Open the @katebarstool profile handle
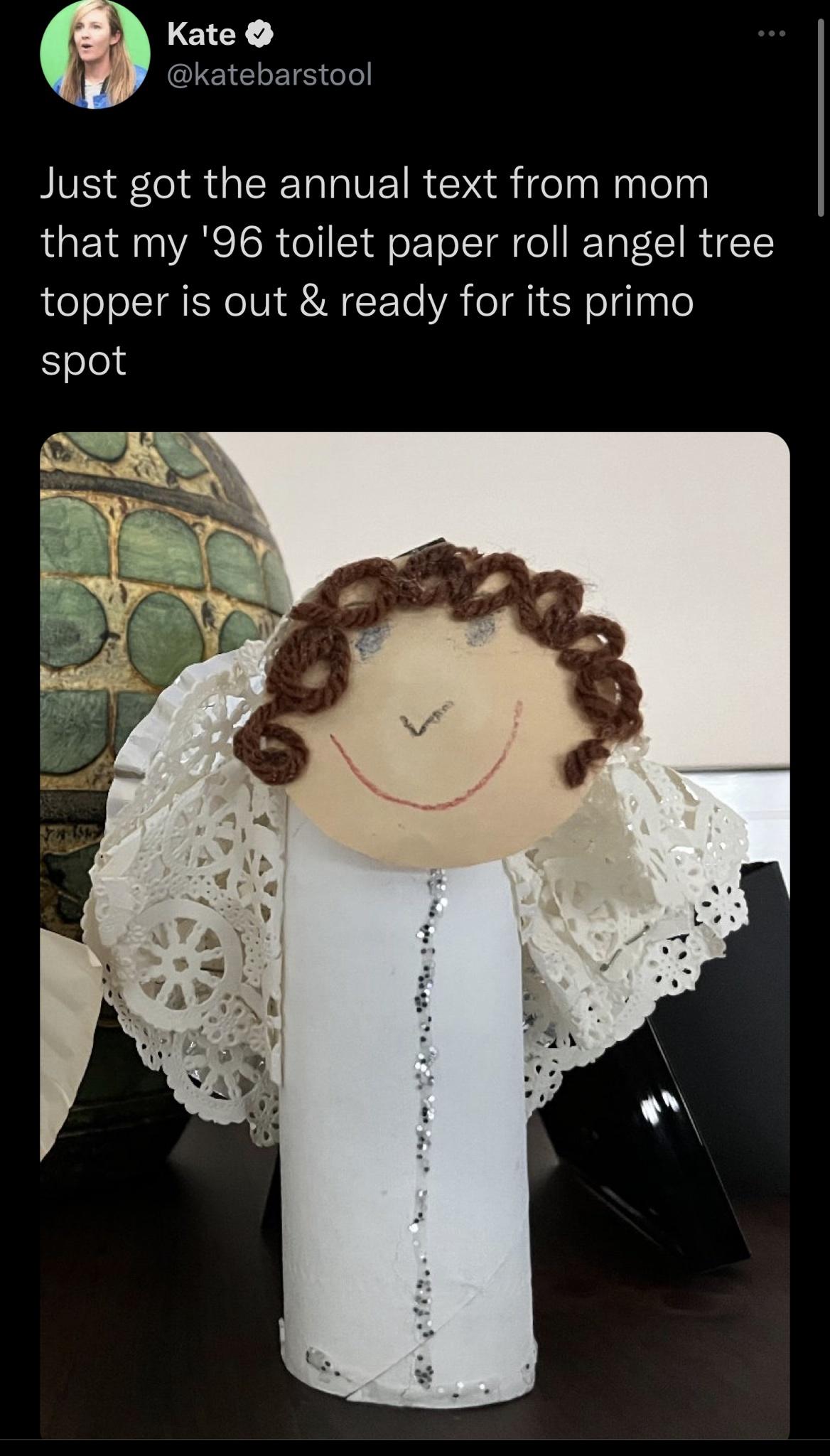The image size is (830, 1456). pyautogui.click(x=269, y=74)
